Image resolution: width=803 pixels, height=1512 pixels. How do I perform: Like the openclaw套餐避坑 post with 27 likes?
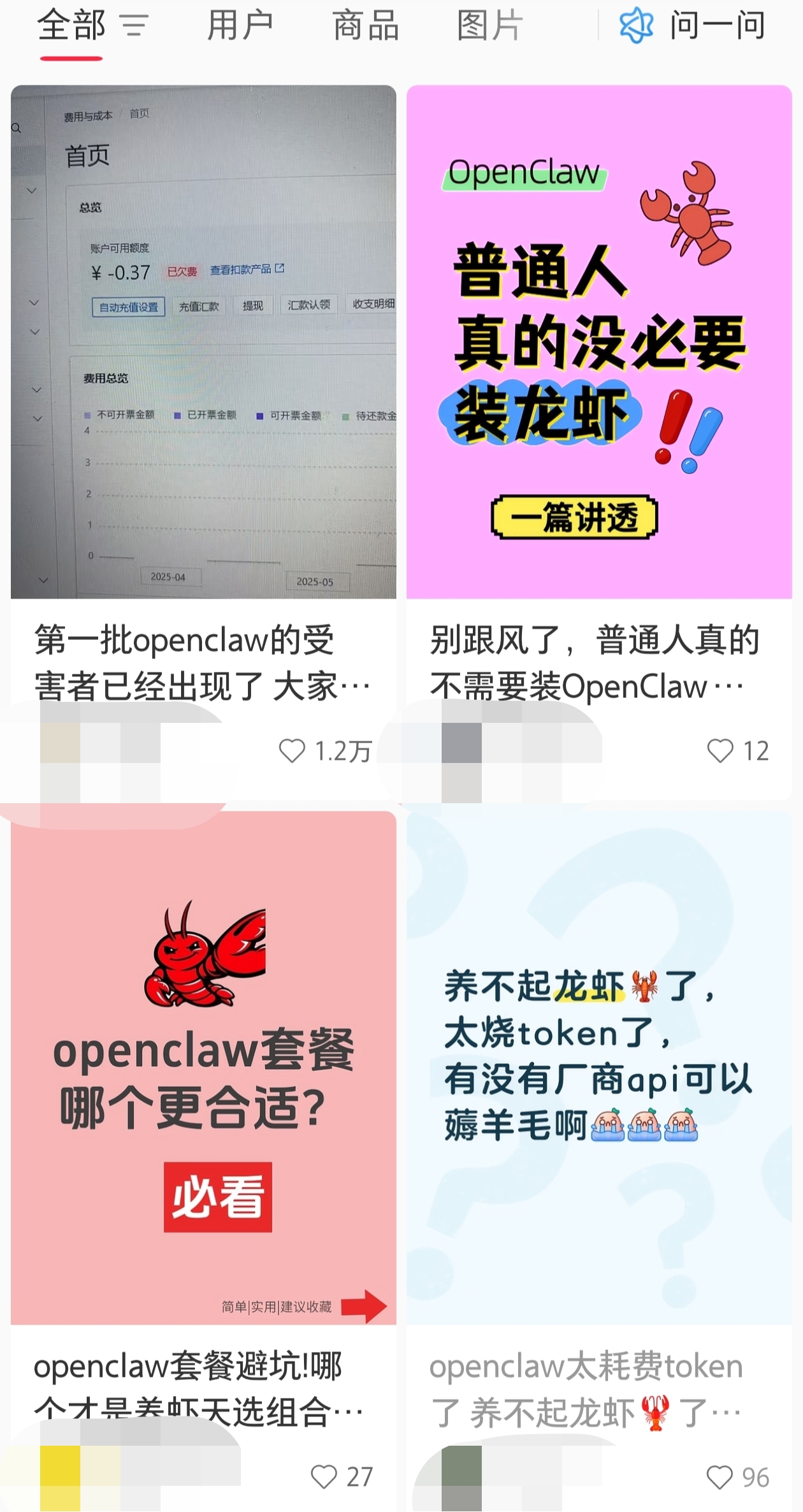324,1476
